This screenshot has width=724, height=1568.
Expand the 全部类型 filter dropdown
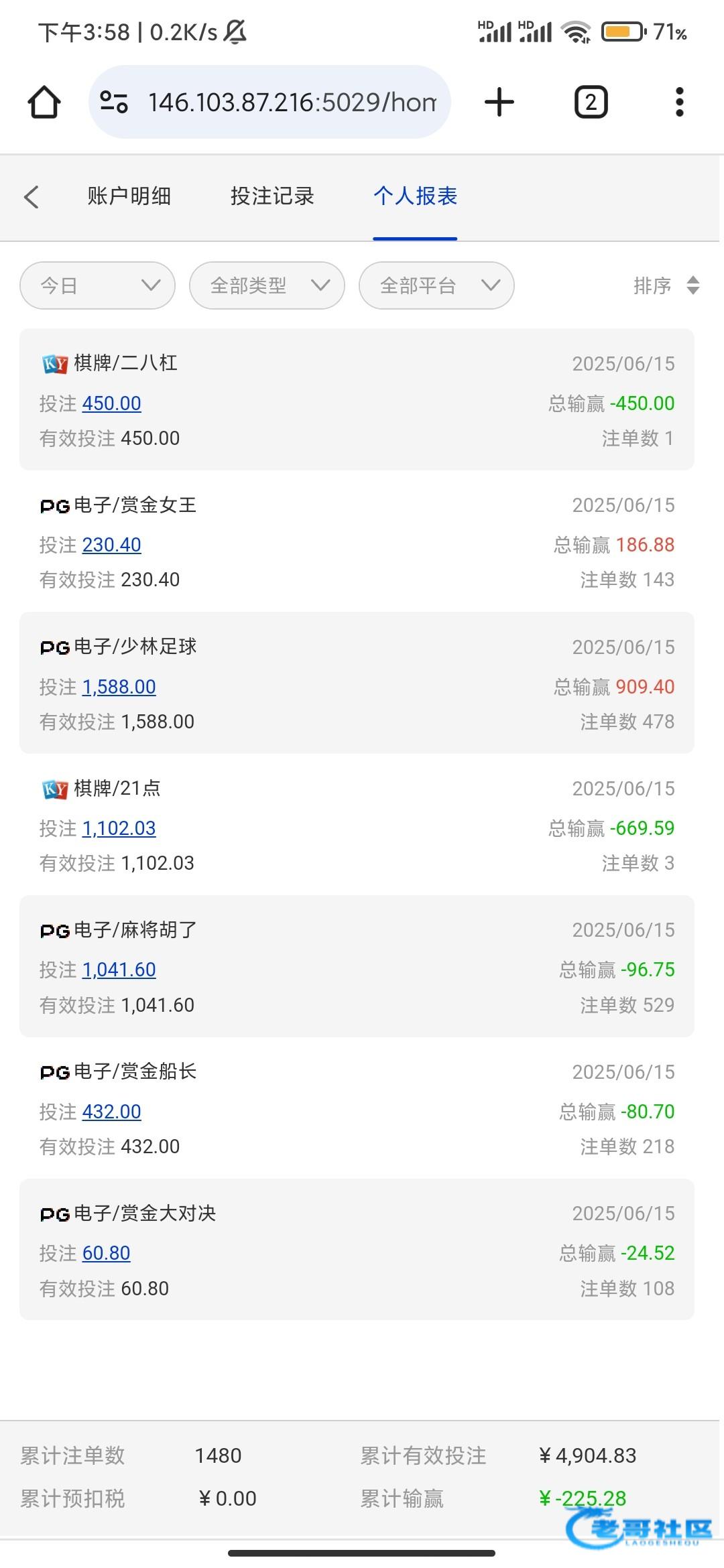267,285
